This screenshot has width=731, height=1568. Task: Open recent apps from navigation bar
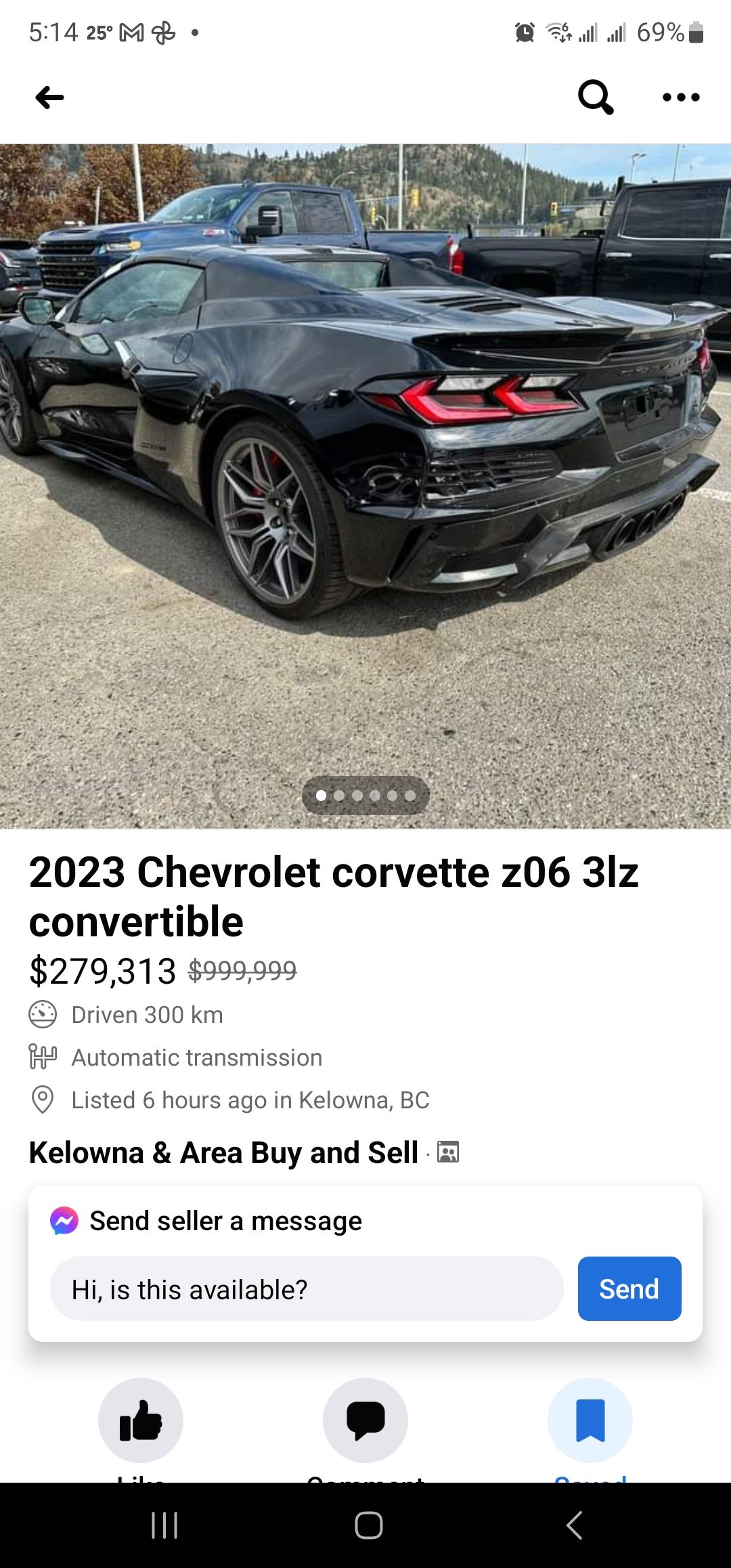(164, 1525)
